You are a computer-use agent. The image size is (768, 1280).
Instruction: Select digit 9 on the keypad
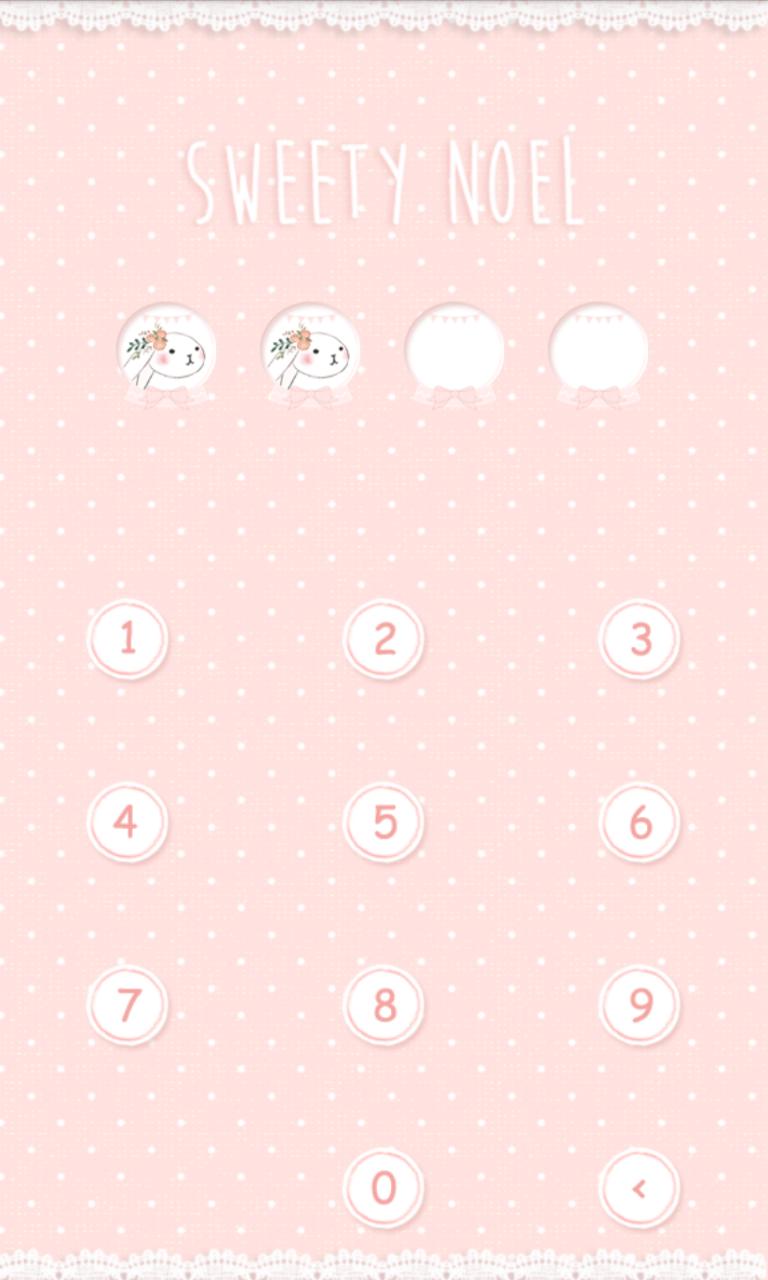click(640, 1005)
